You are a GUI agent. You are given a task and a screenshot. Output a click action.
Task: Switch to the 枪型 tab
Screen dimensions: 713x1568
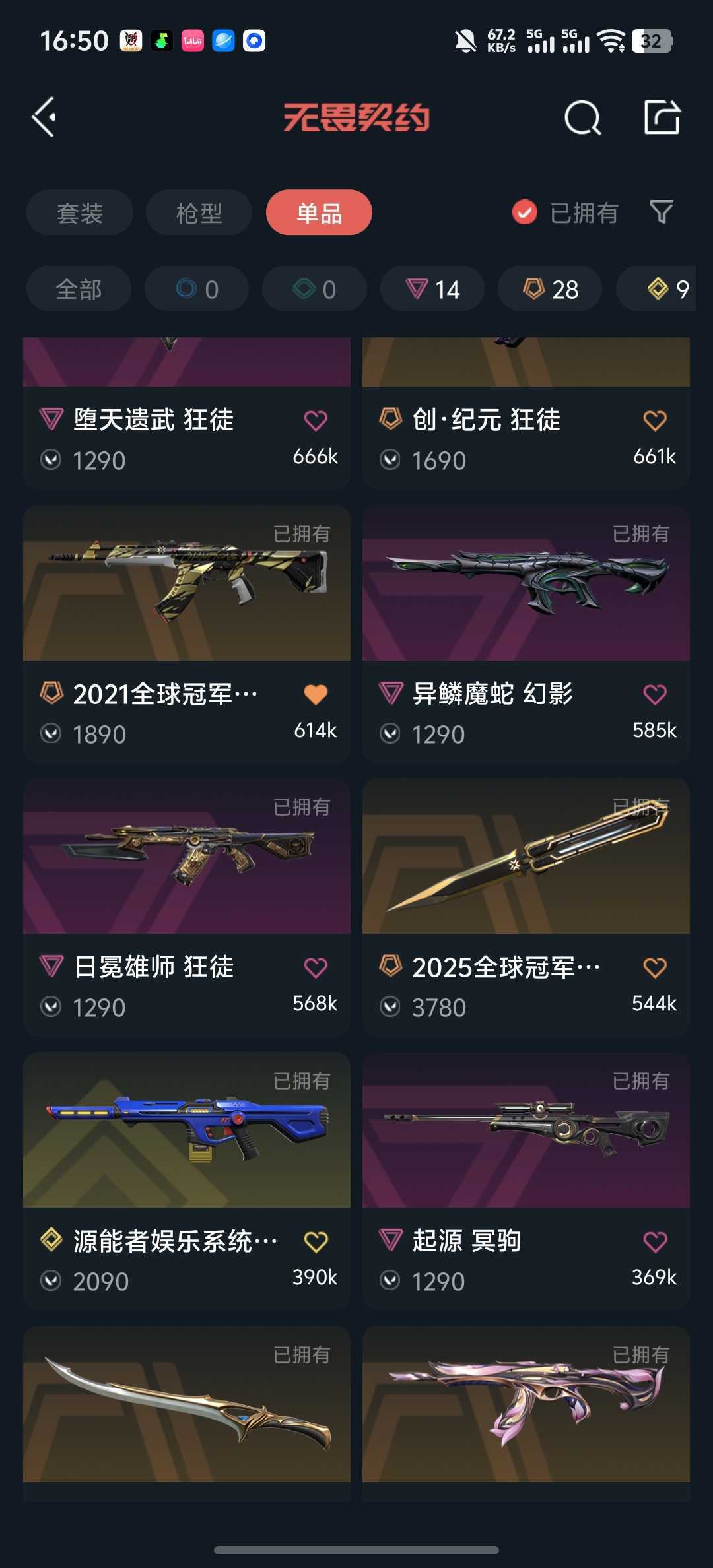tap(199, 212)
